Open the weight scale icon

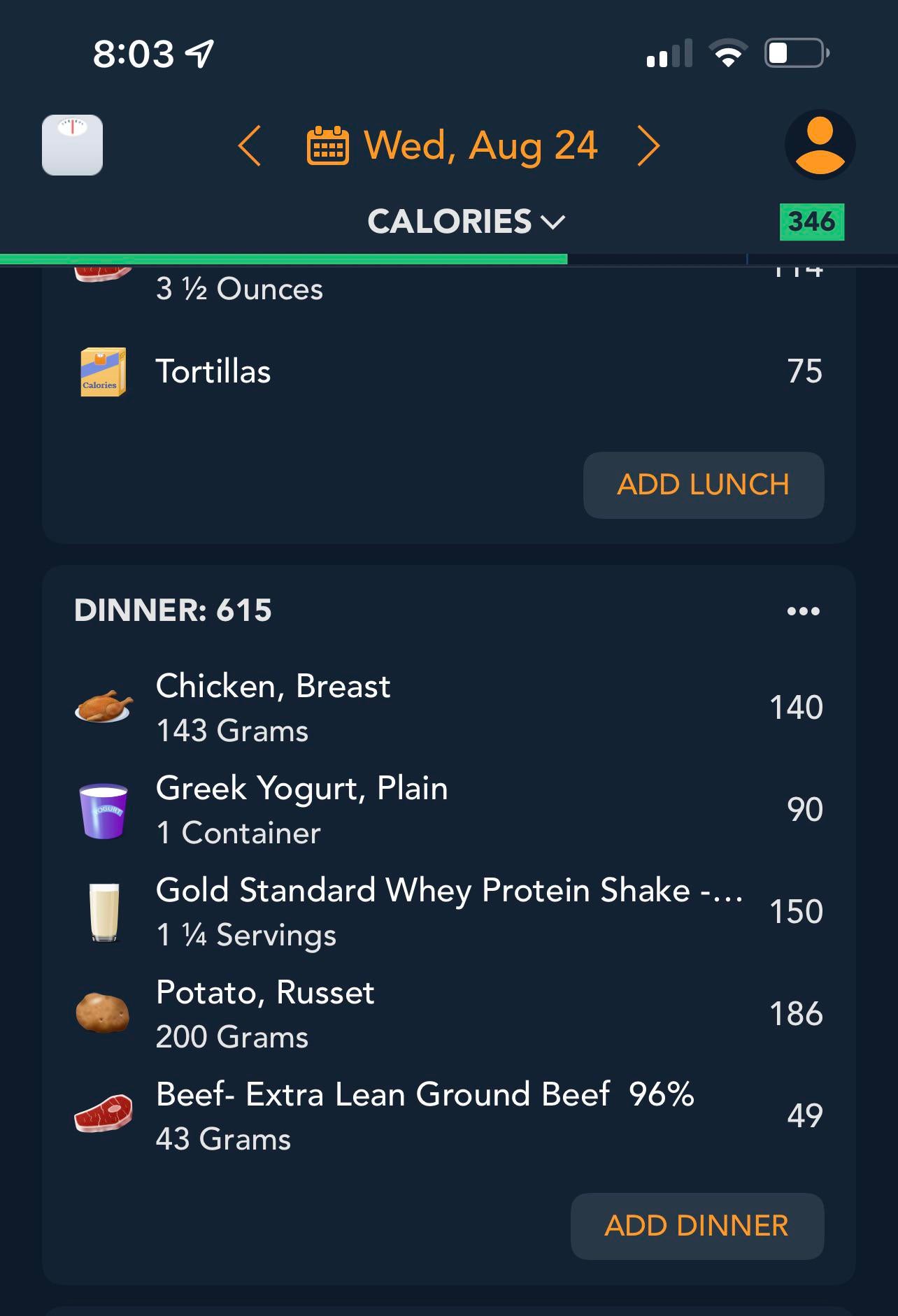(x=72, y=145)
